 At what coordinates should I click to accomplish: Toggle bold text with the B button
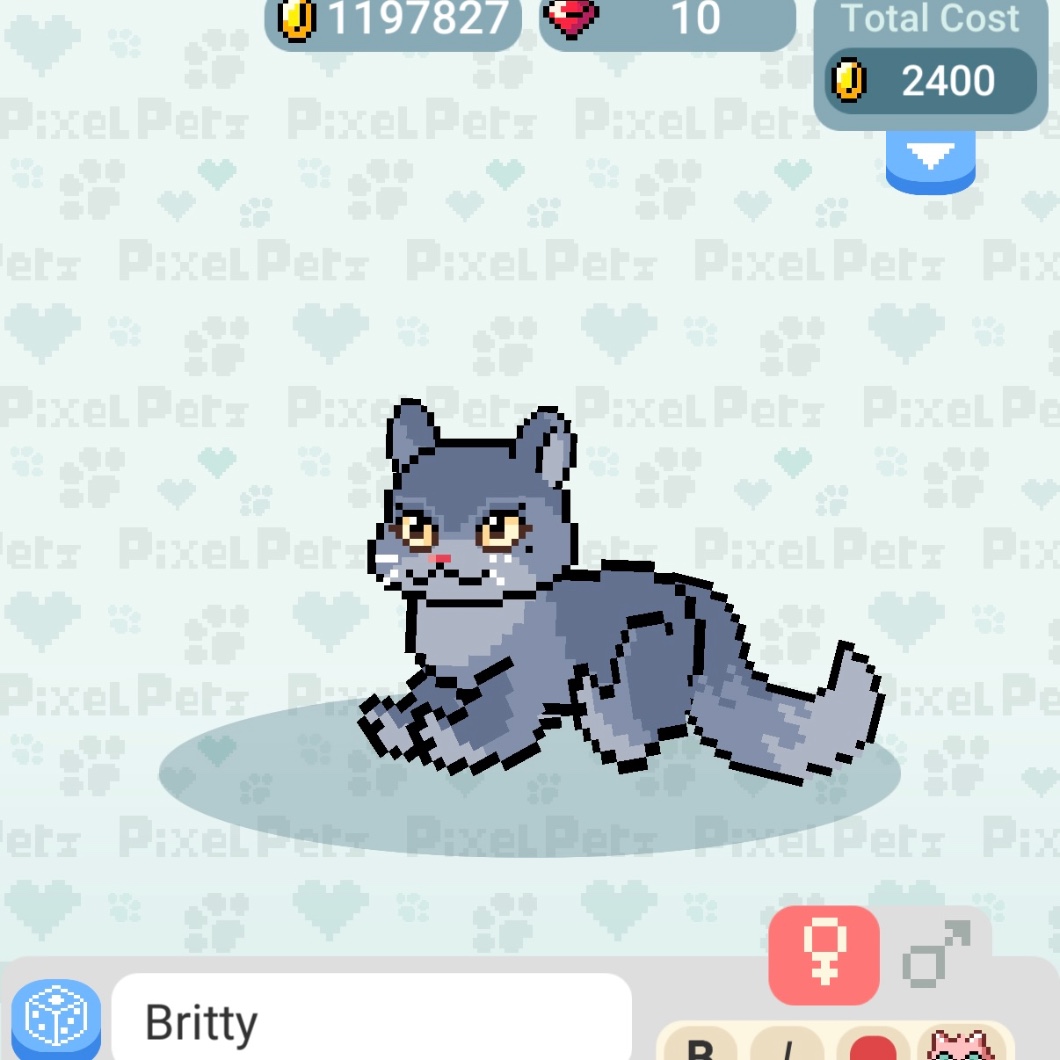coord(700,1046)
